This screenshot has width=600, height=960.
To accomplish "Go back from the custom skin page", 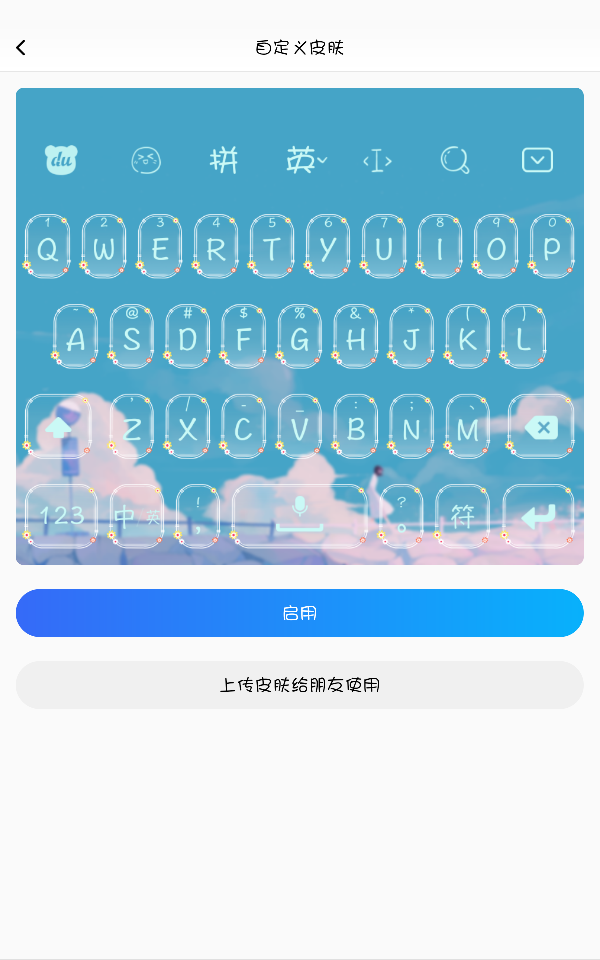I will pyautogui.click(x=21, y=47).
